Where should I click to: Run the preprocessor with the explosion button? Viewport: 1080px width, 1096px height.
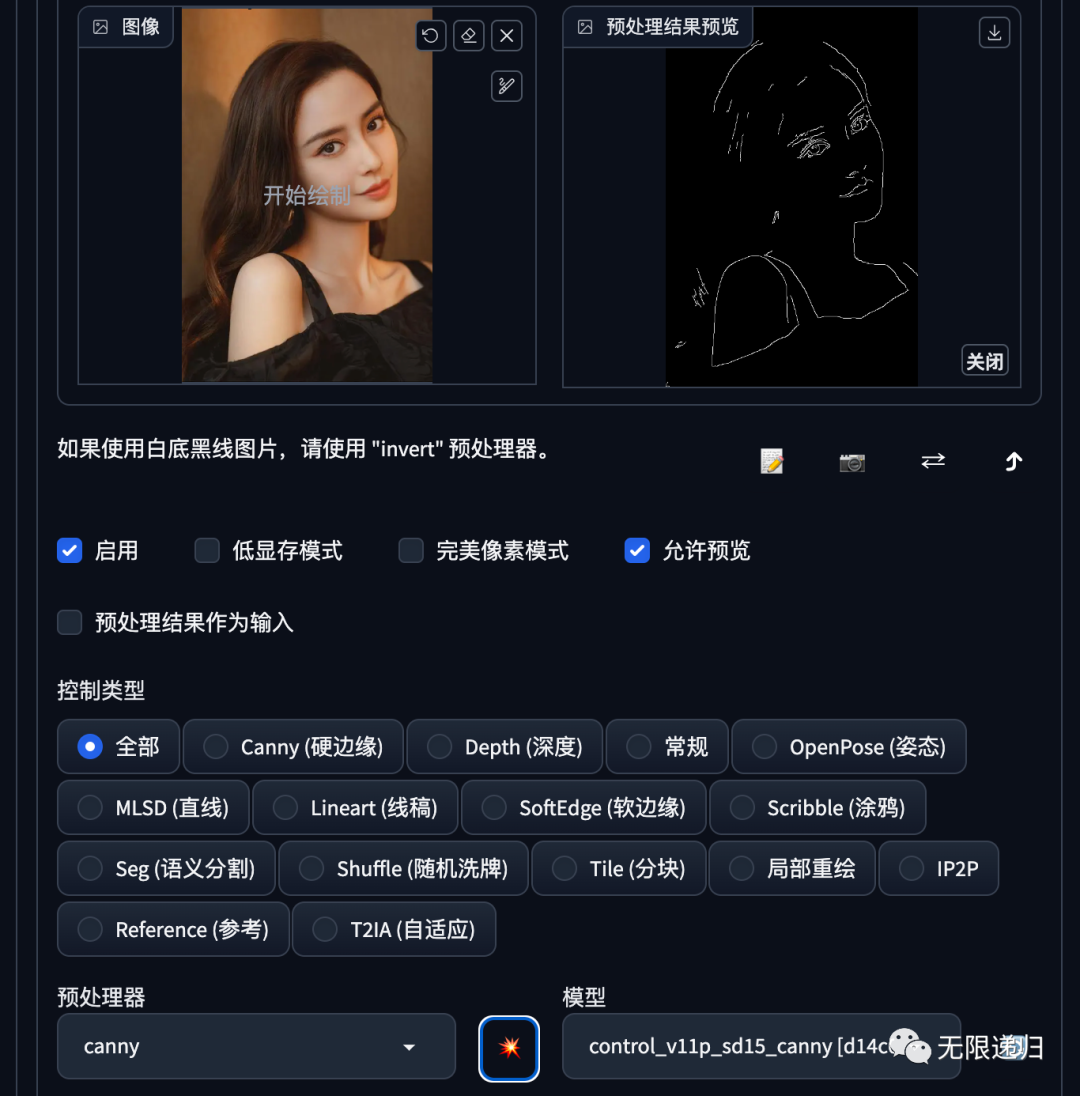[x=510, y=1048]
